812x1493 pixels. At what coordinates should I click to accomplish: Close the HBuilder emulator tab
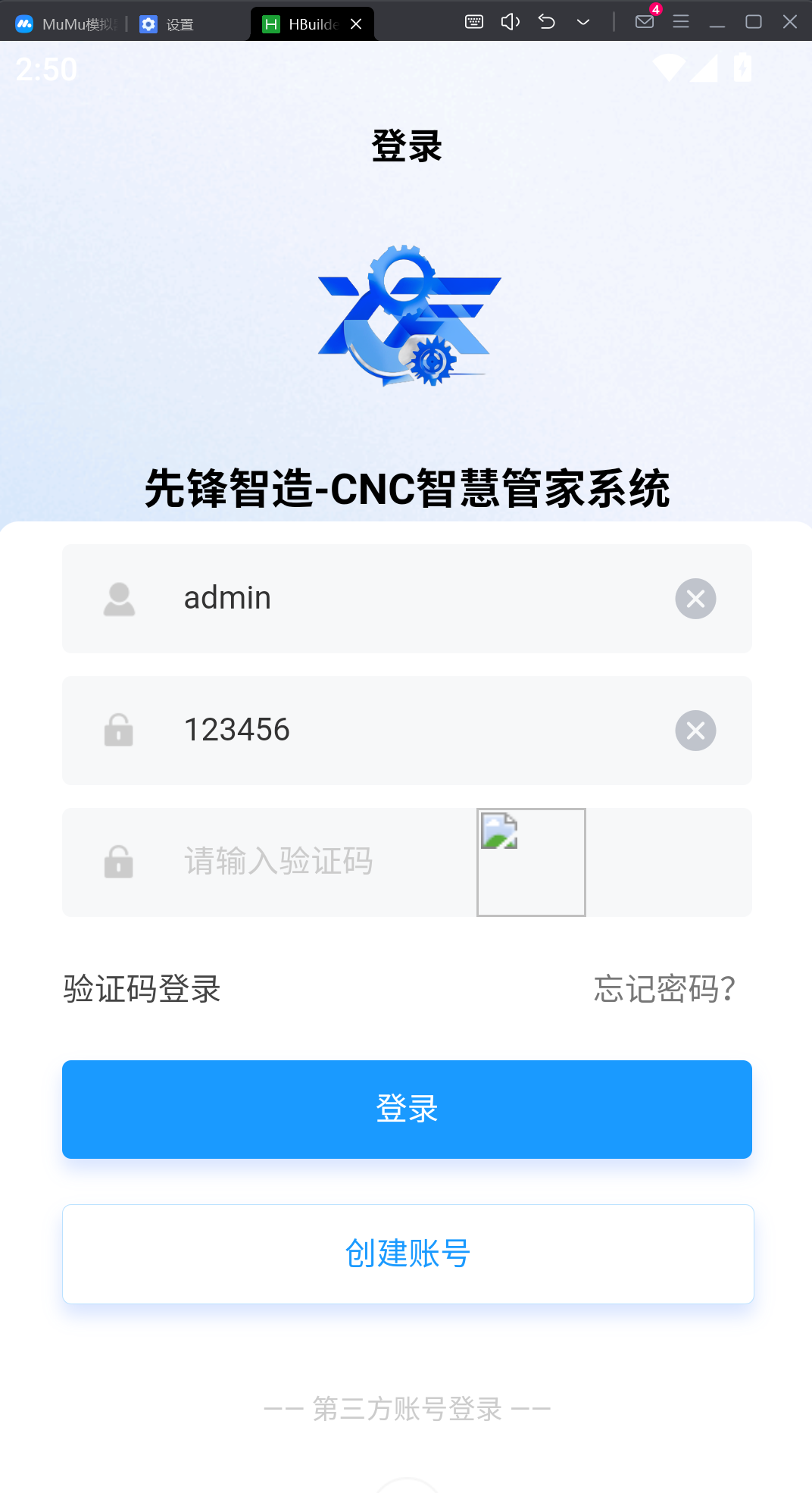(356, 24)
